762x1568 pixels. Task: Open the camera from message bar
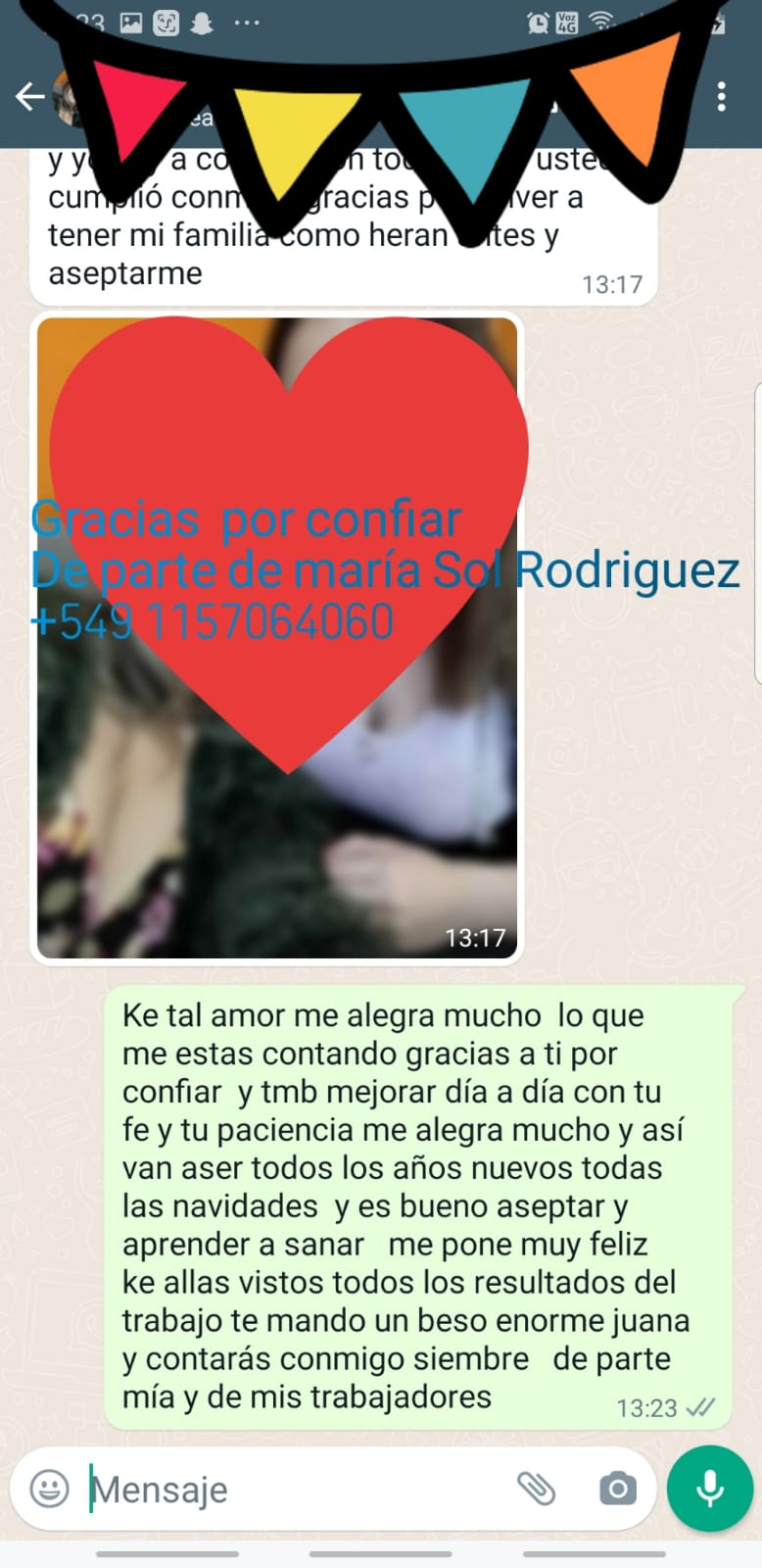(x=617, y=1489)
